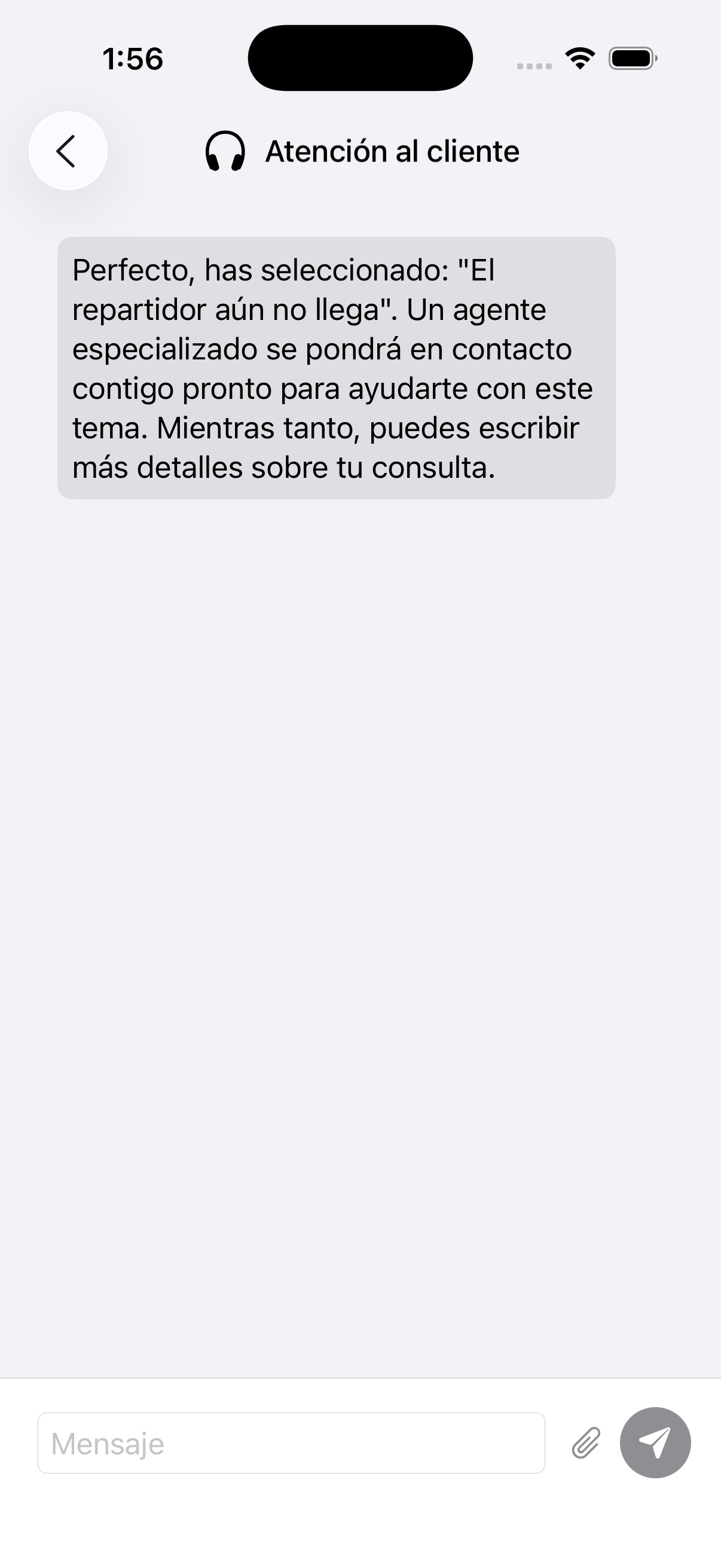This screenshot has width=721, height=1568.
Task: Attach a file with the paperclip icon
Action: pos(586,1443)
